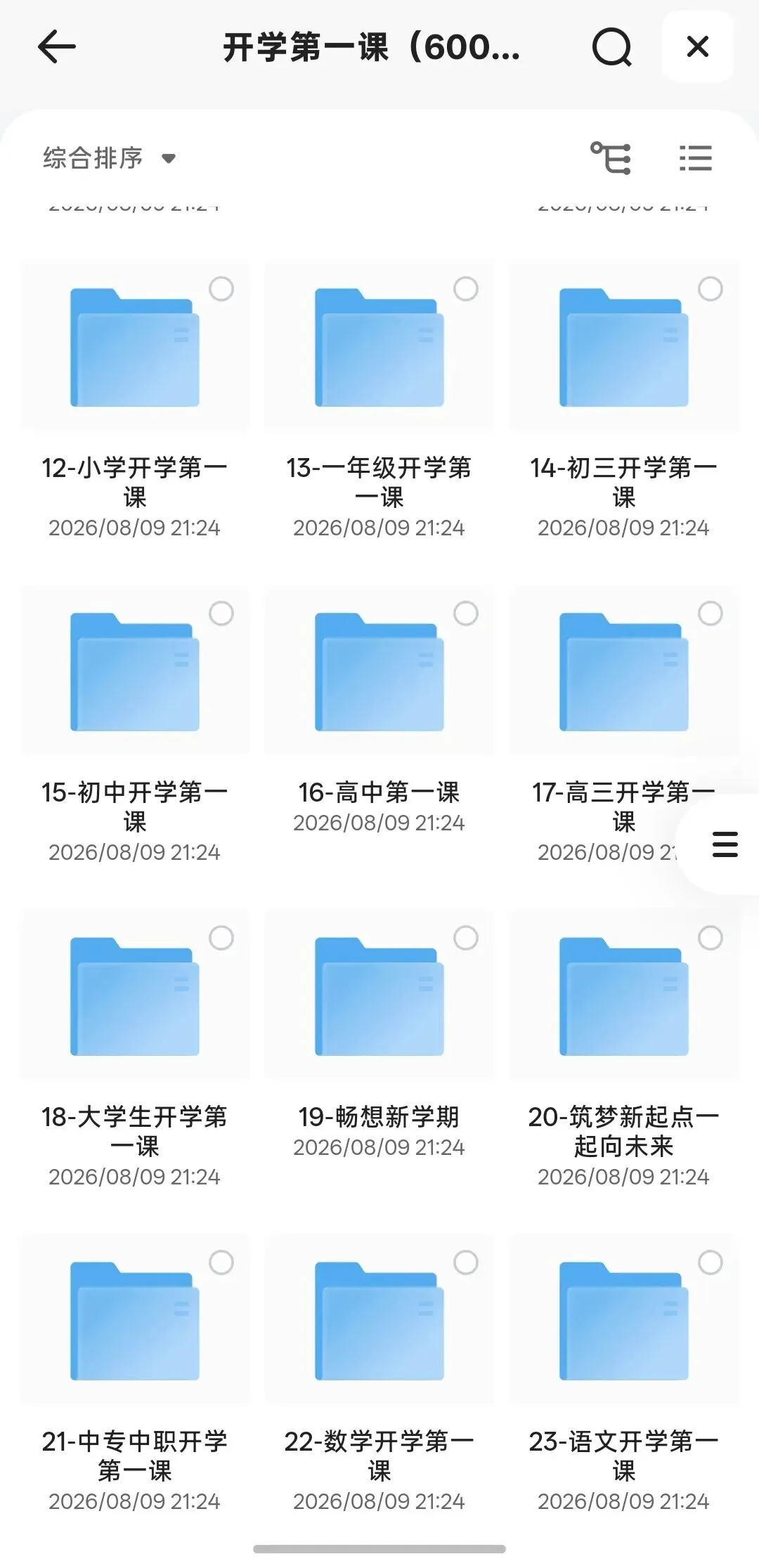Switch to the tree view icon
This screenshot has height=1568, width=759.
click(x=611, y=157)
